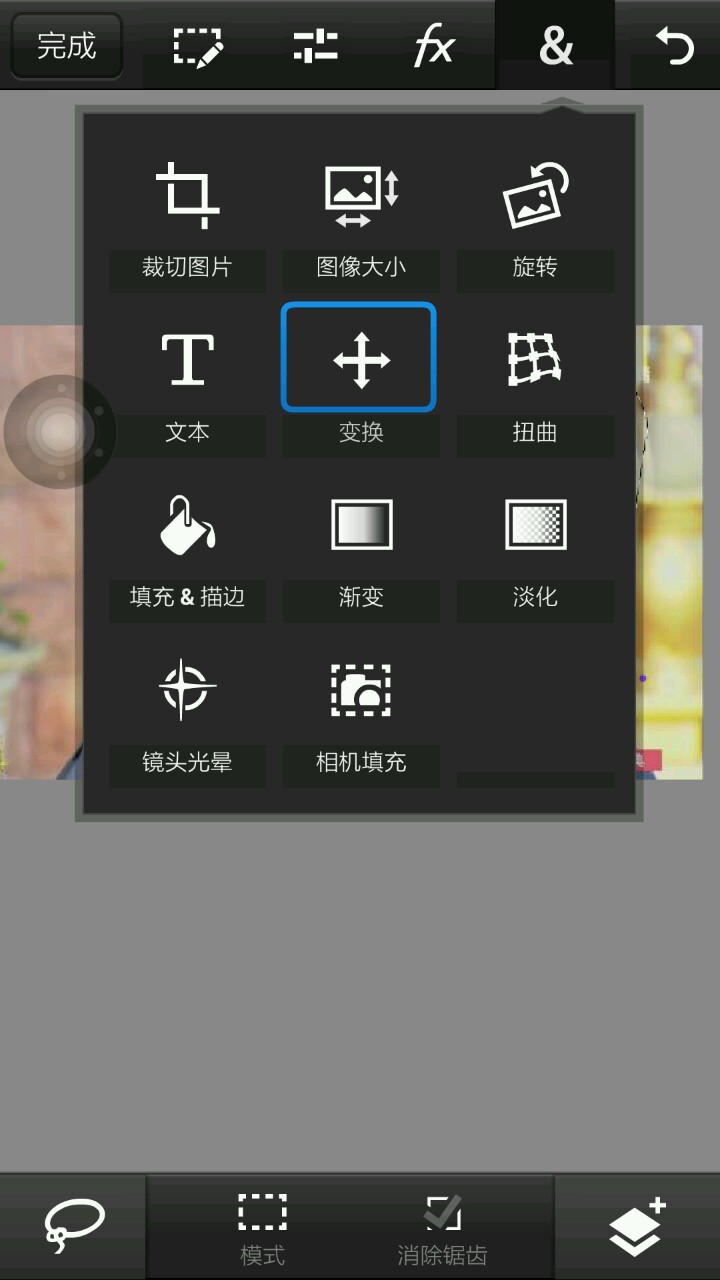This screenshot has width=720, height=1280.
Task: Add text with 文本 tool
Action: pos(187,379)
